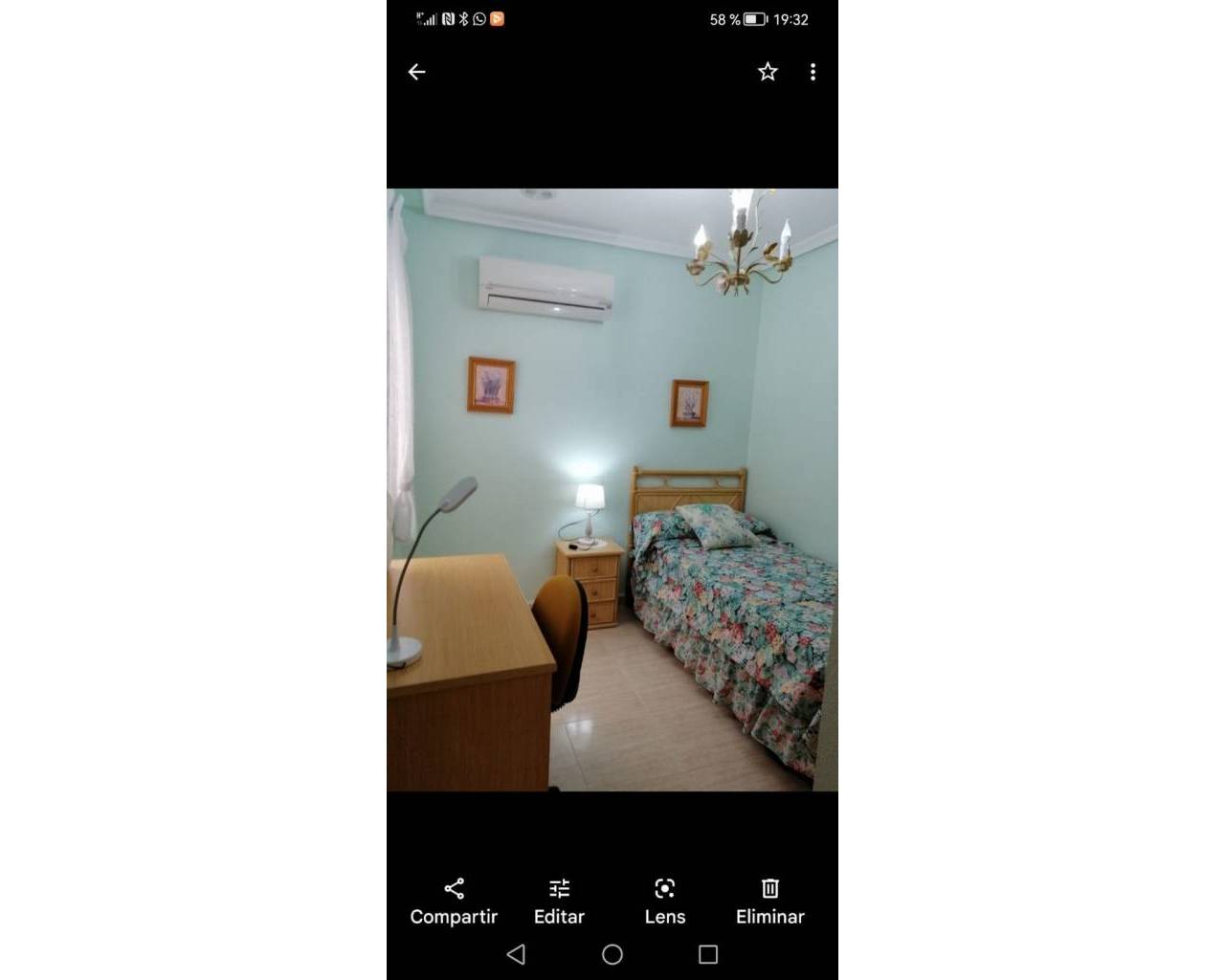Mark this photo as favorite
This screenshot has height=980, width=1225.
click(768, 72)
